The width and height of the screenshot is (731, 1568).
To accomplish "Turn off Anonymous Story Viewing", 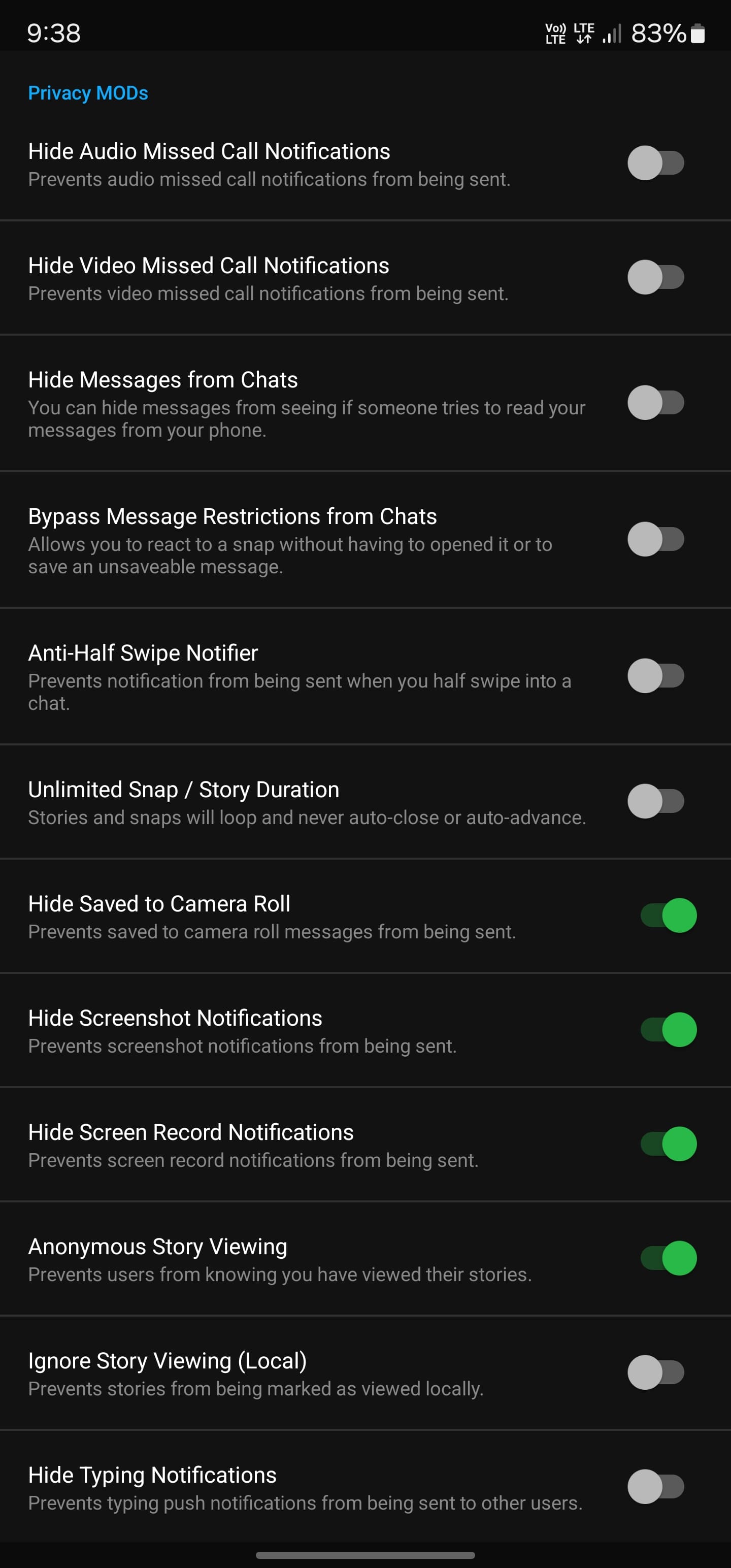I will coord(667,1258).
